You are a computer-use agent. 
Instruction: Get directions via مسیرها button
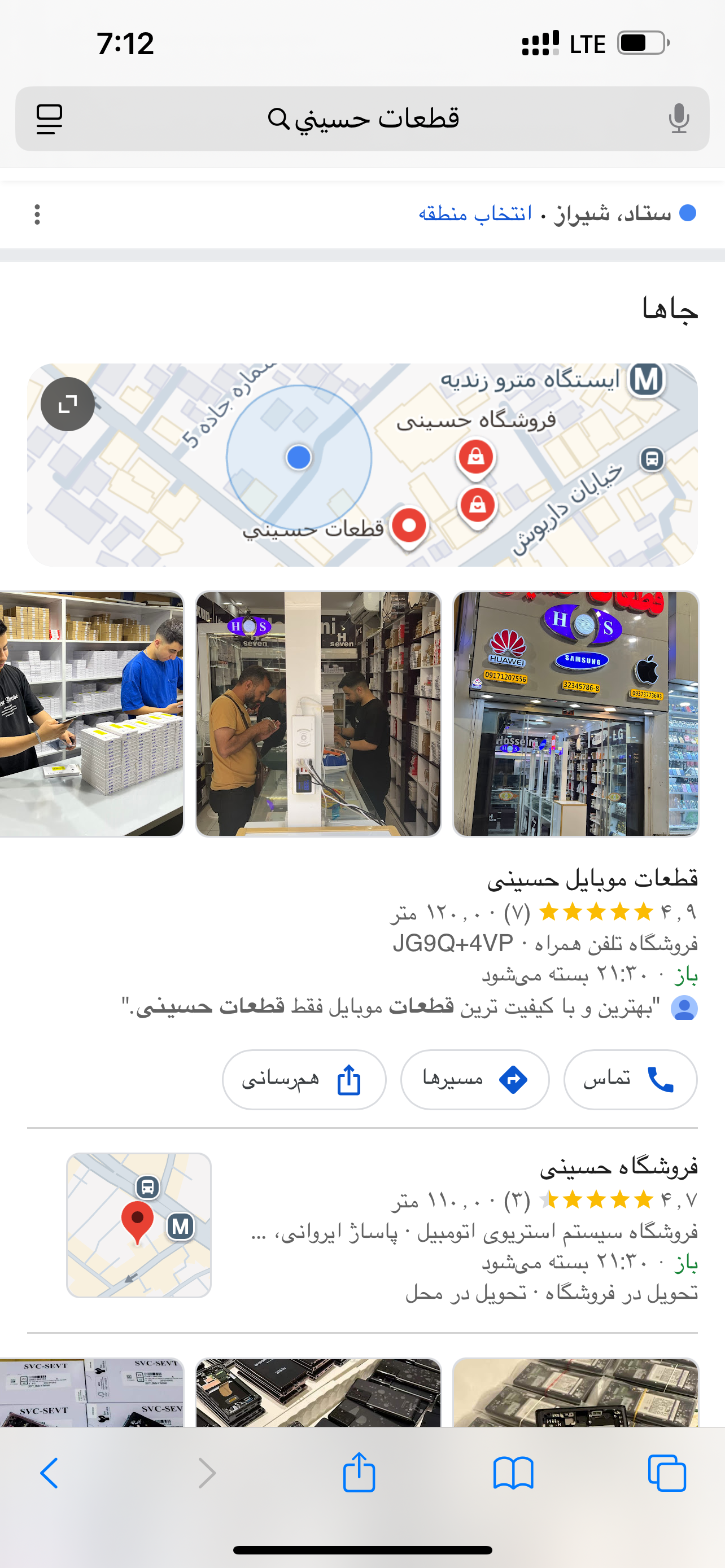click(475, 1079)
